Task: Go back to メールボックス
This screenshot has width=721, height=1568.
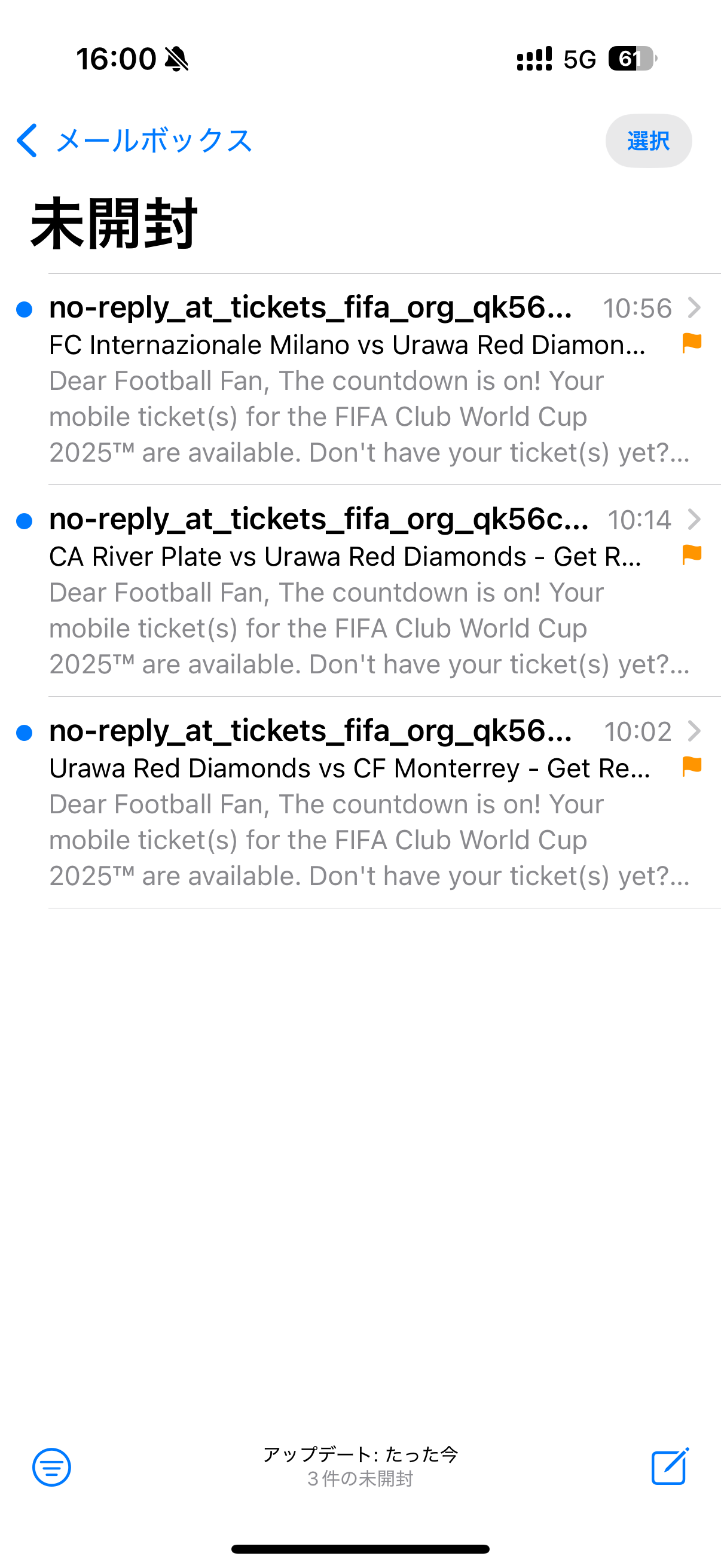Action: click(x=134, y=141)
